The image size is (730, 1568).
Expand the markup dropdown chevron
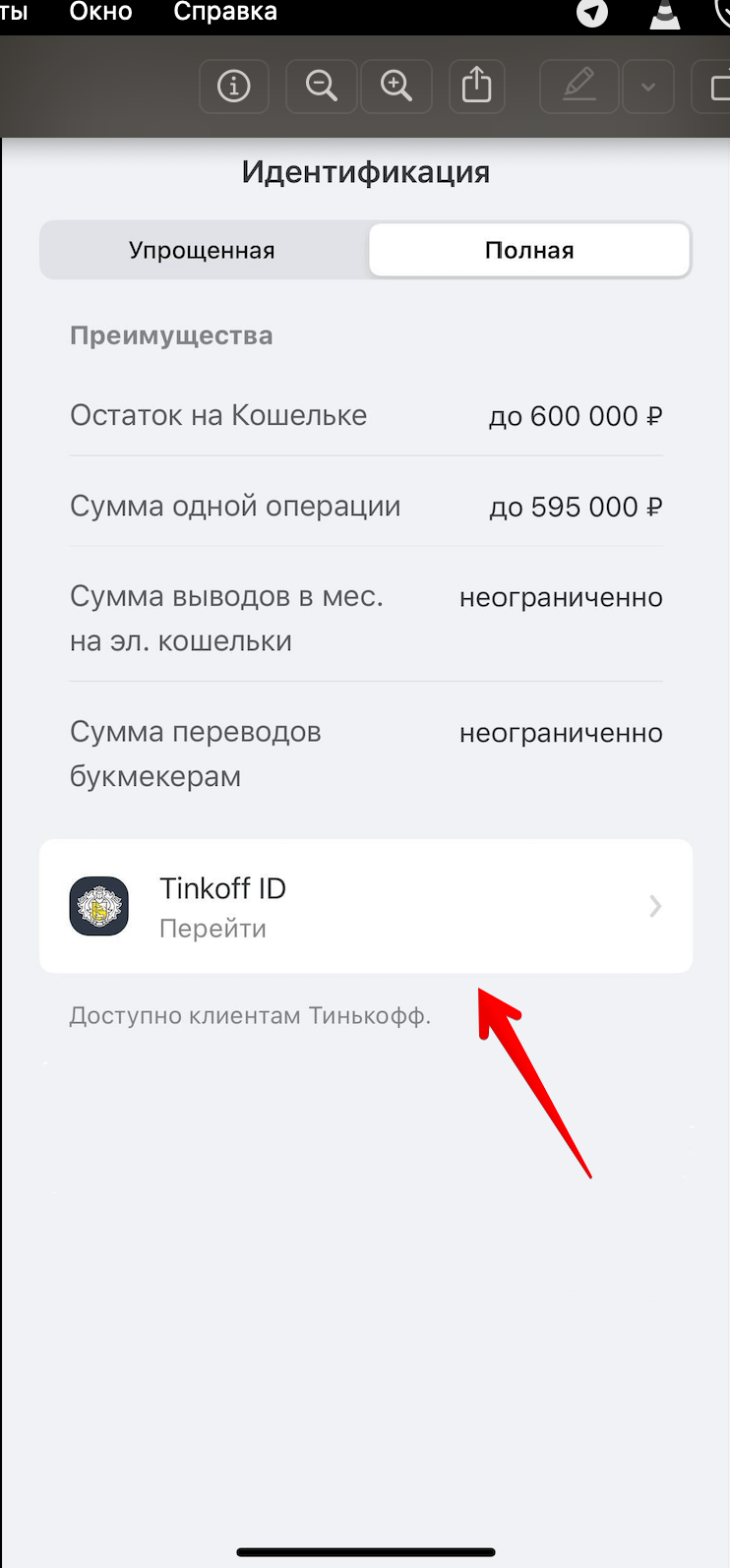648,87
